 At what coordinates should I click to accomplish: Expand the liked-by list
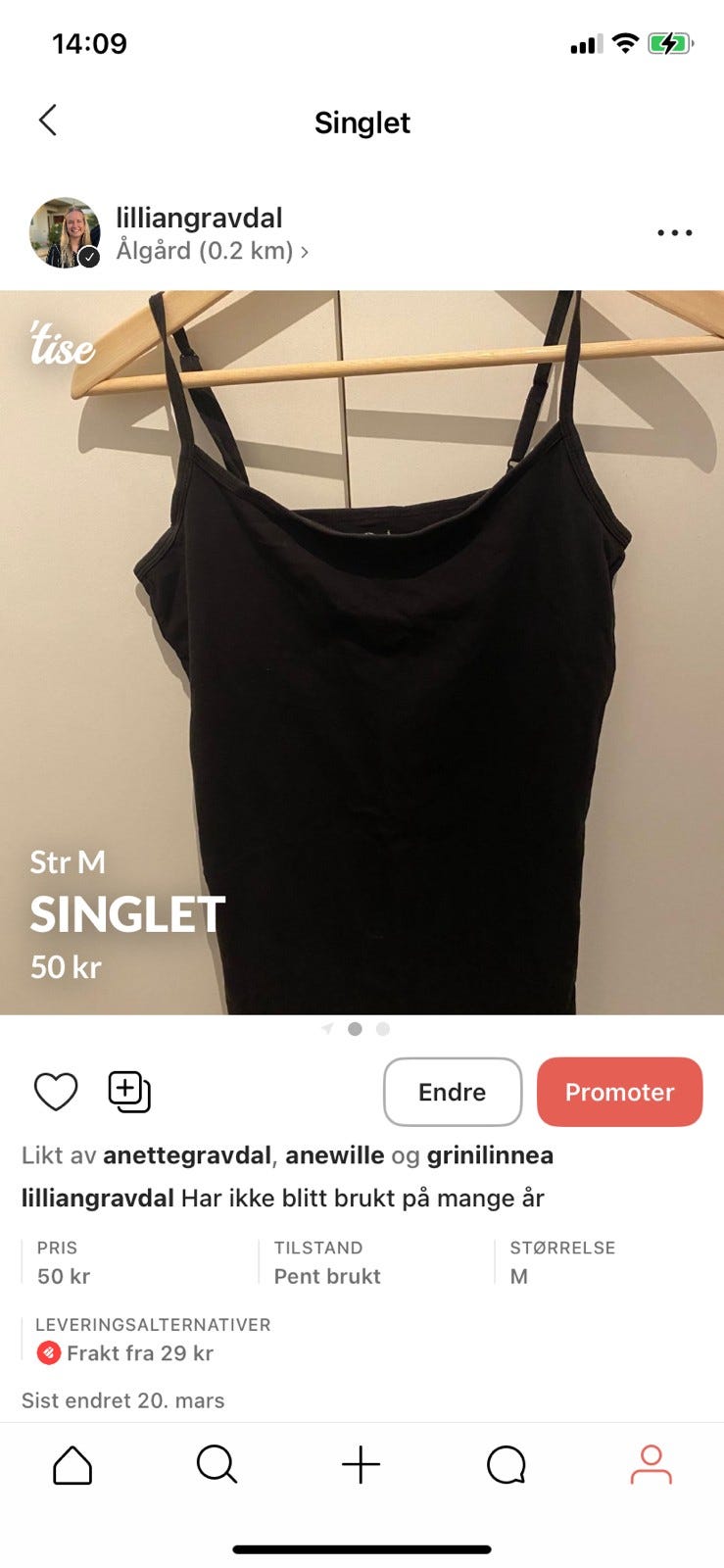click(x=288, y=1154)
